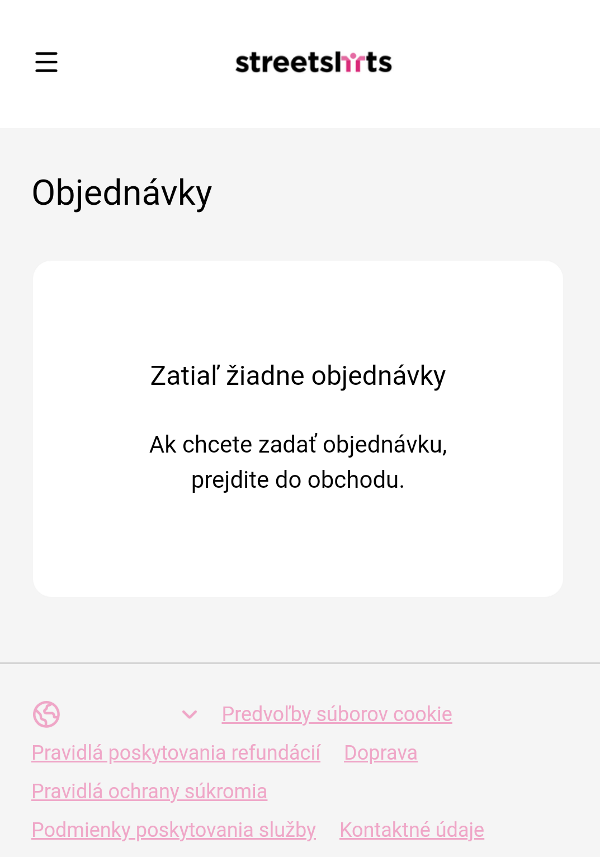
Task: Open Pravidlá poskytovania refundácií link
Action: coord(176,753)
